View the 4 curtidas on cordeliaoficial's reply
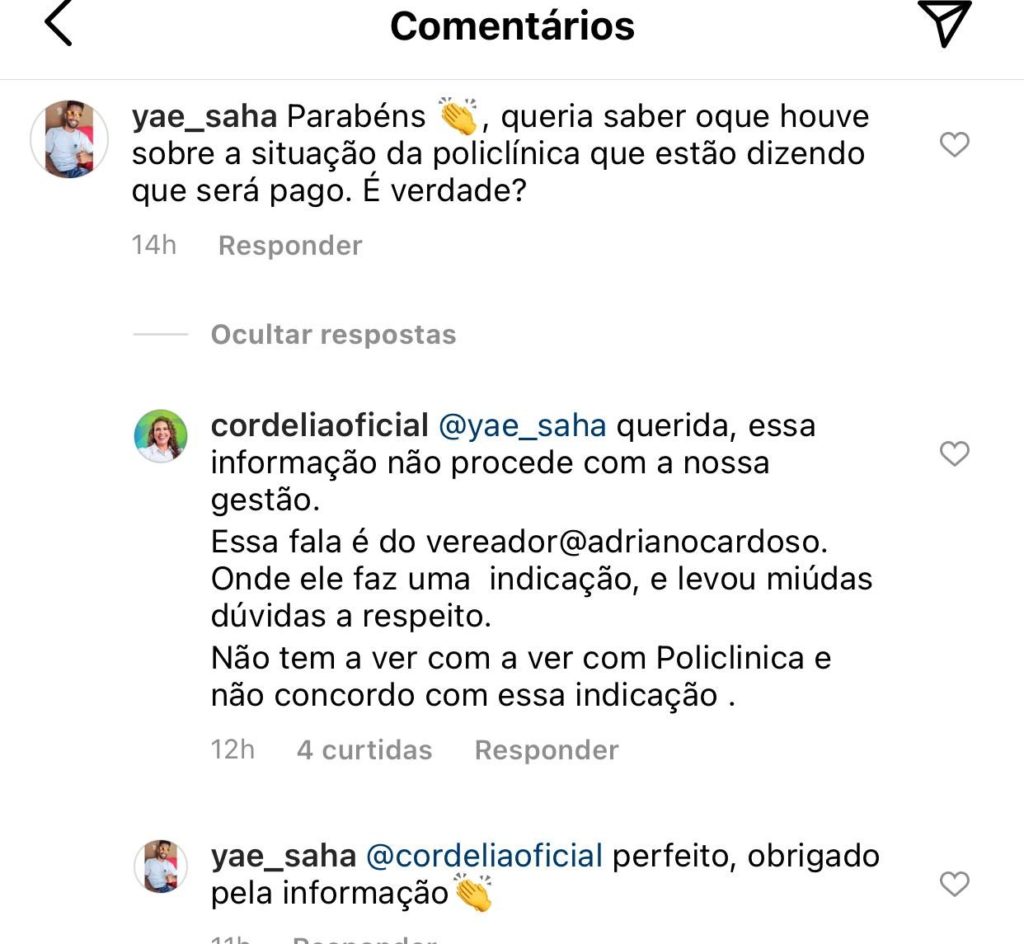The width and height of the screenshot is (1024, 944). point(364,750)
